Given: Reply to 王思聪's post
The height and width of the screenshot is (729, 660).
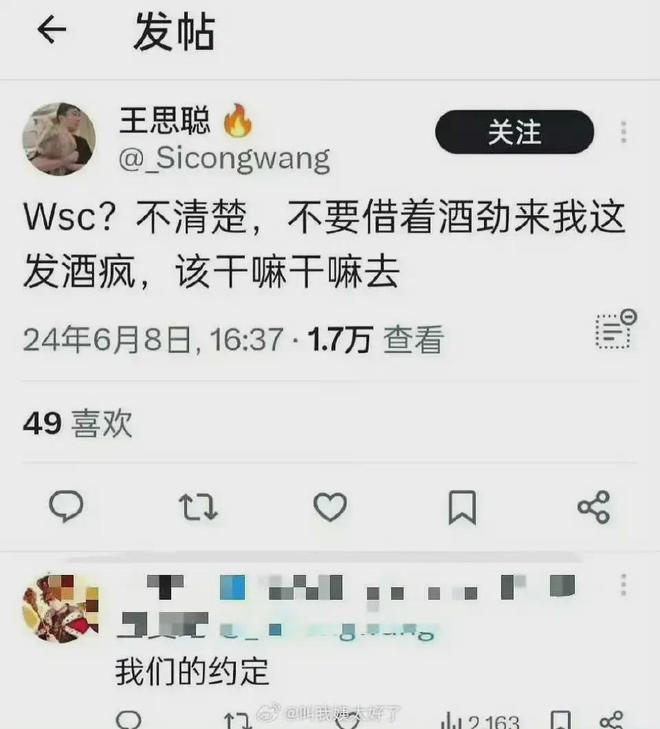Looking at the screenshot, I should 66,507.
